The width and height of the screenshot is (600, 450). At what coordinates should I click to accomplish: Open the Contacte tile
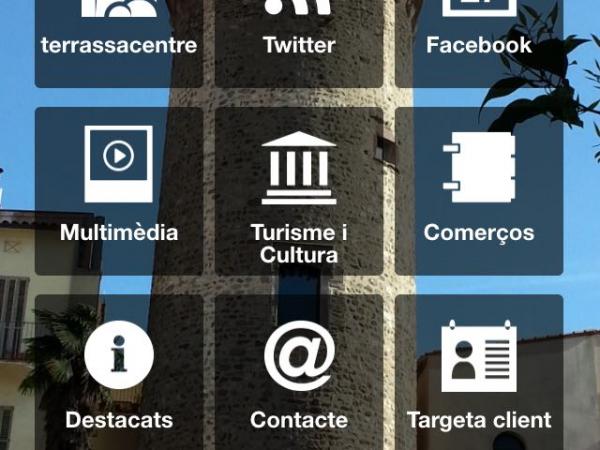[299, 375]
